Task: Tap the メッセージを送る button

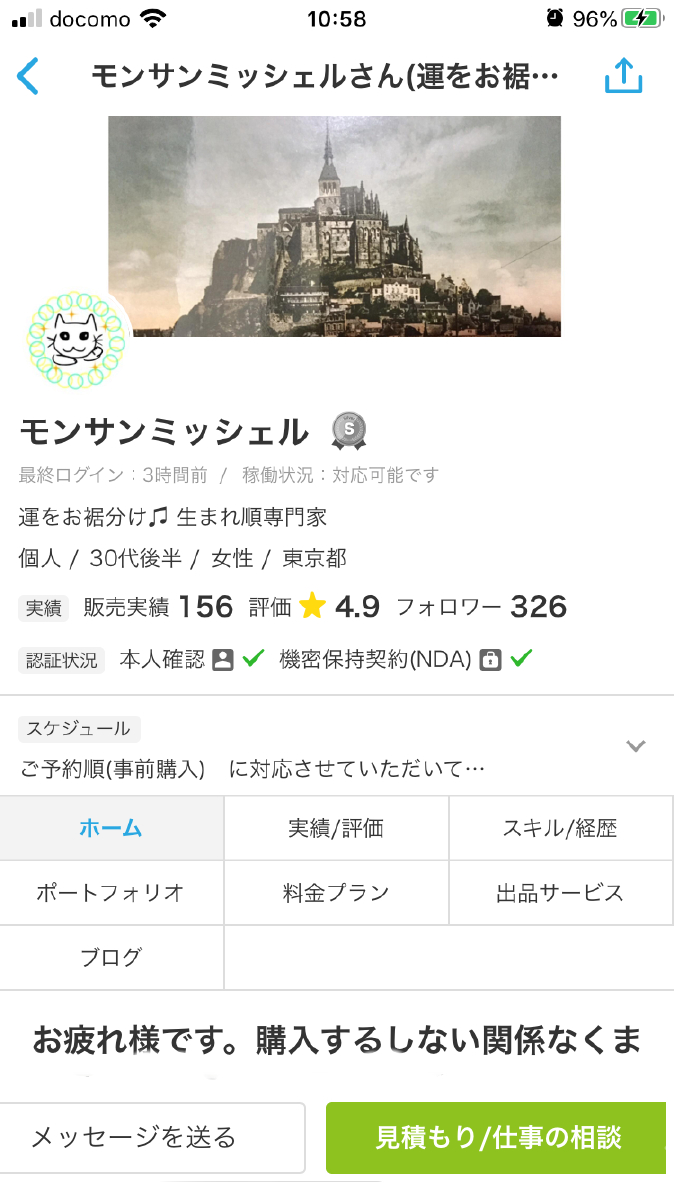Action: (x=152, y=1137)
